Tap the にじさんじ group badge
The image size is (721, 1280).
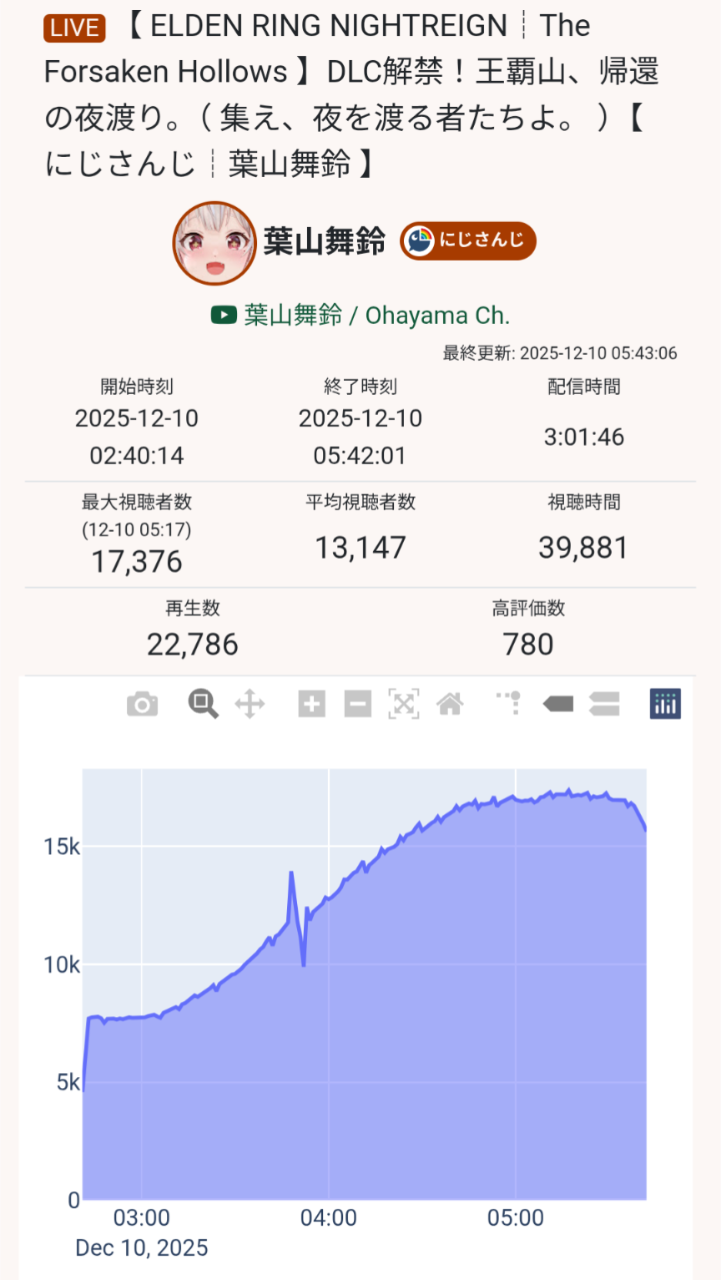(468, 241)
